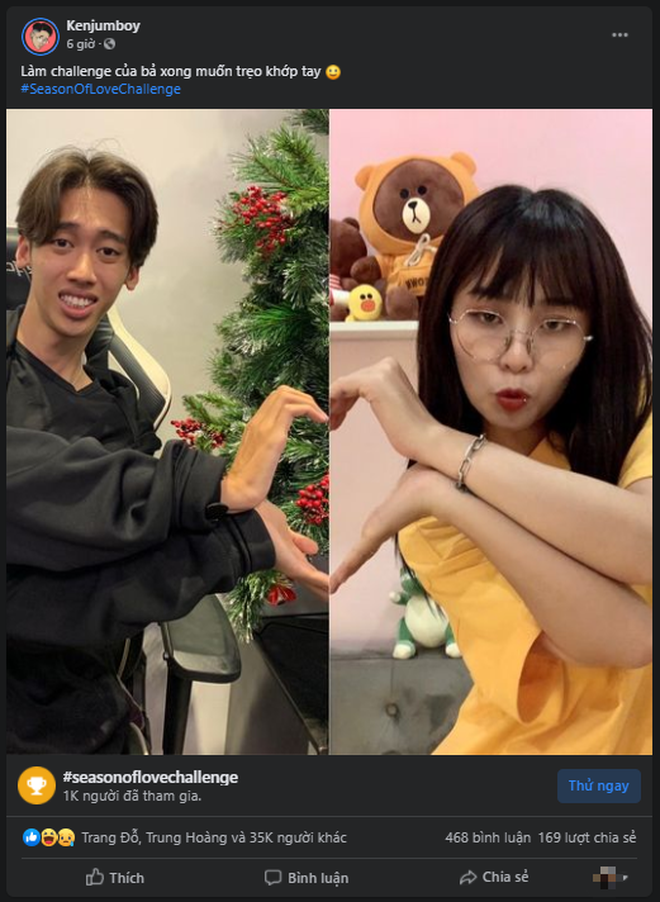Open the Kenjumboy profile name link

coord(104,26)
